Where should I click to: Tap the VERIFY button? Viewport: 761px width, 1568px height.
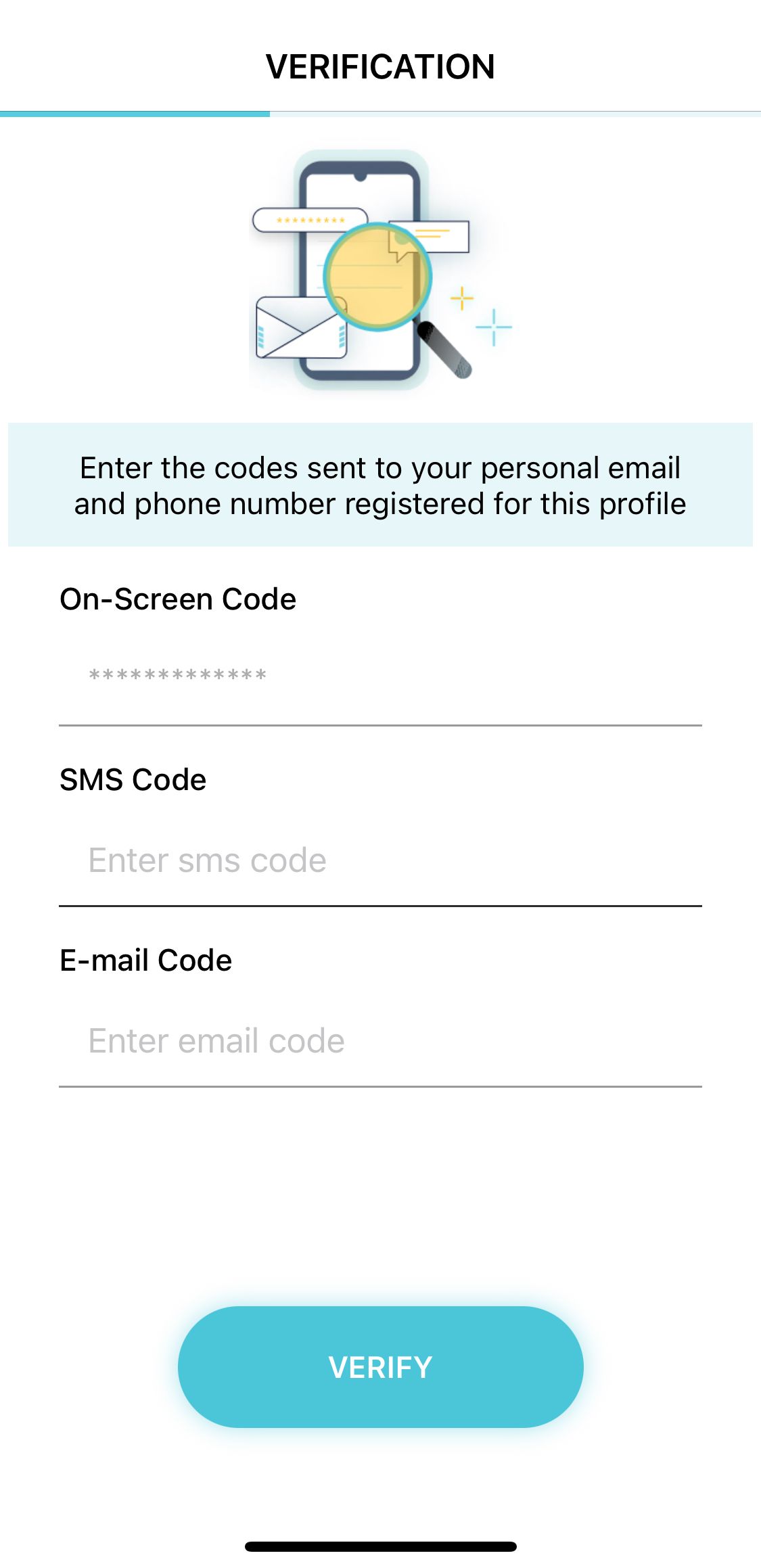pyautogui.click(x=380, y=1367)
